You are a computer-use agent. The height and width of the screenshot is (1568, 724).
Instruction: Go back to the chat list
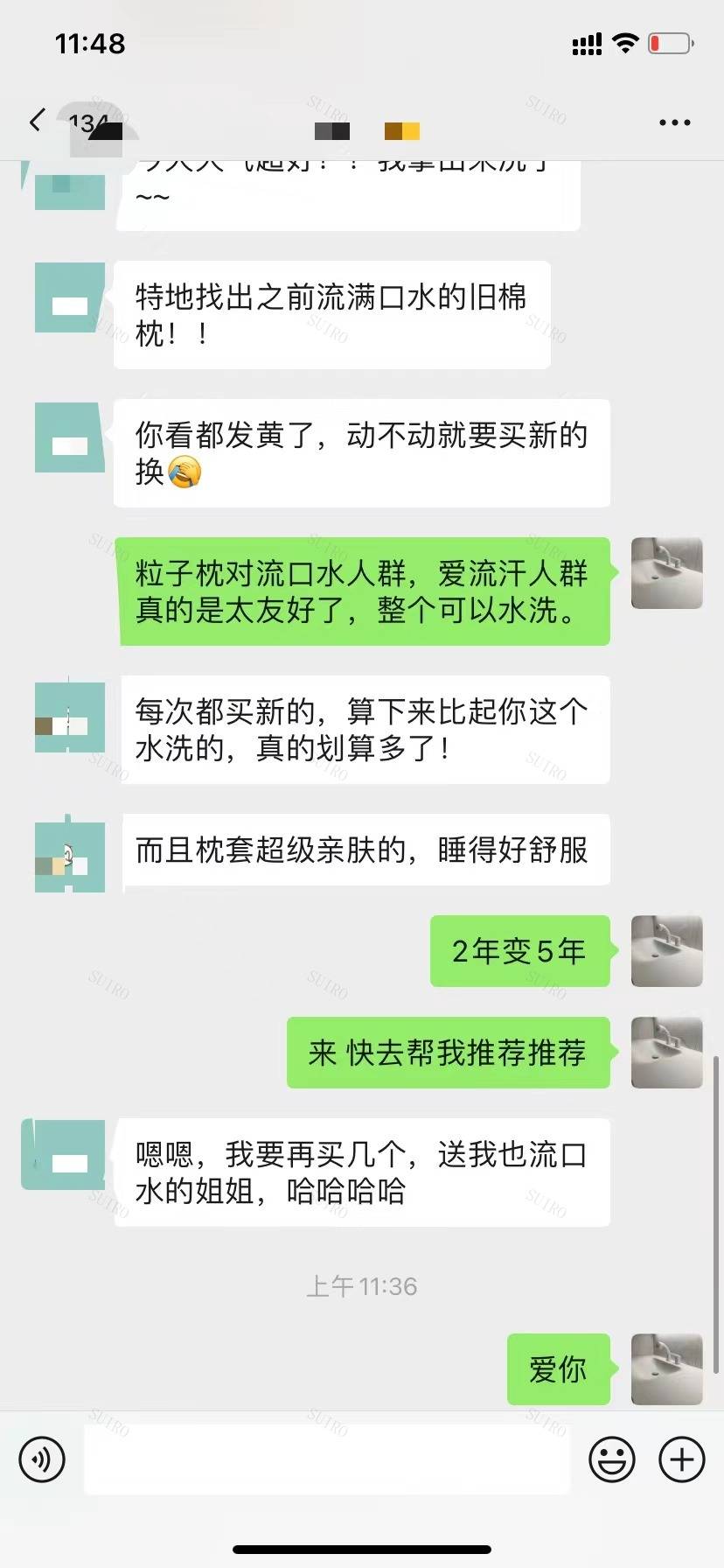pos(37,122)
